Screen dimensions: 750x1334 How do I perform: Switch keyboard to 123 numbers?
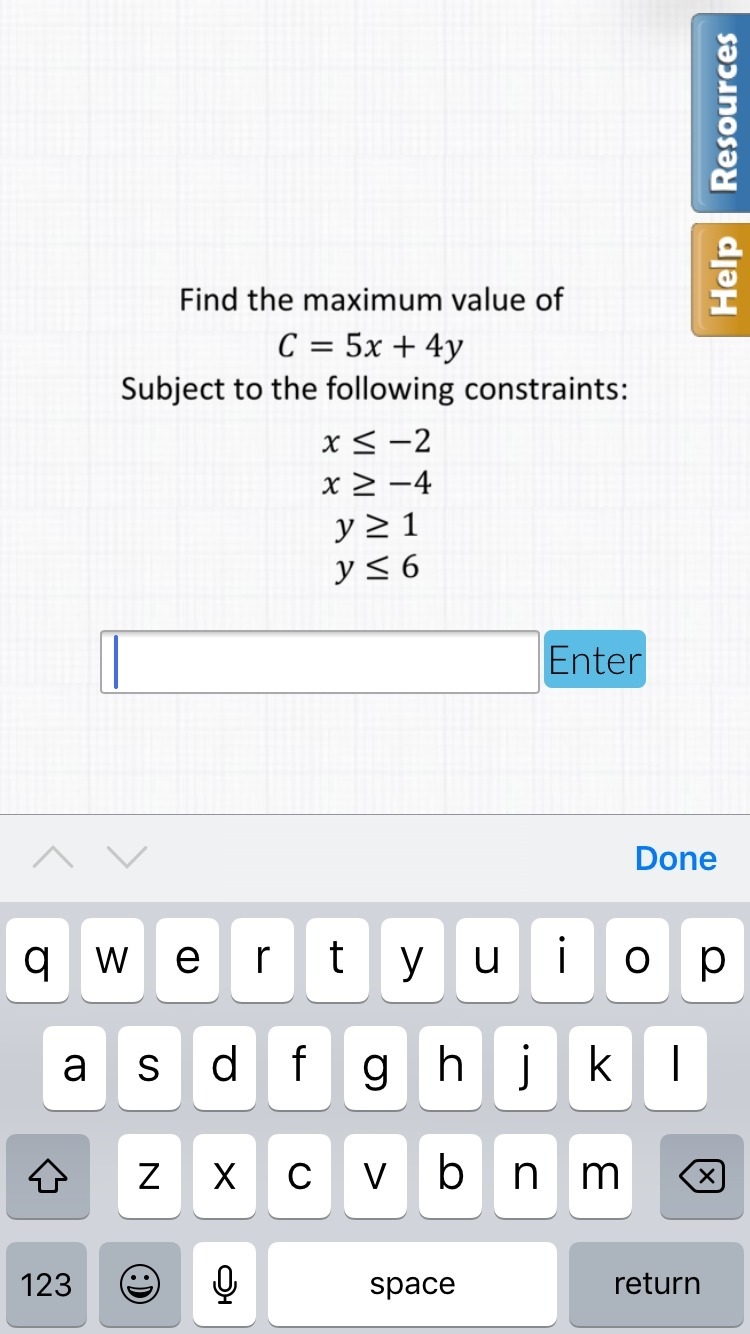(47, 1284)
